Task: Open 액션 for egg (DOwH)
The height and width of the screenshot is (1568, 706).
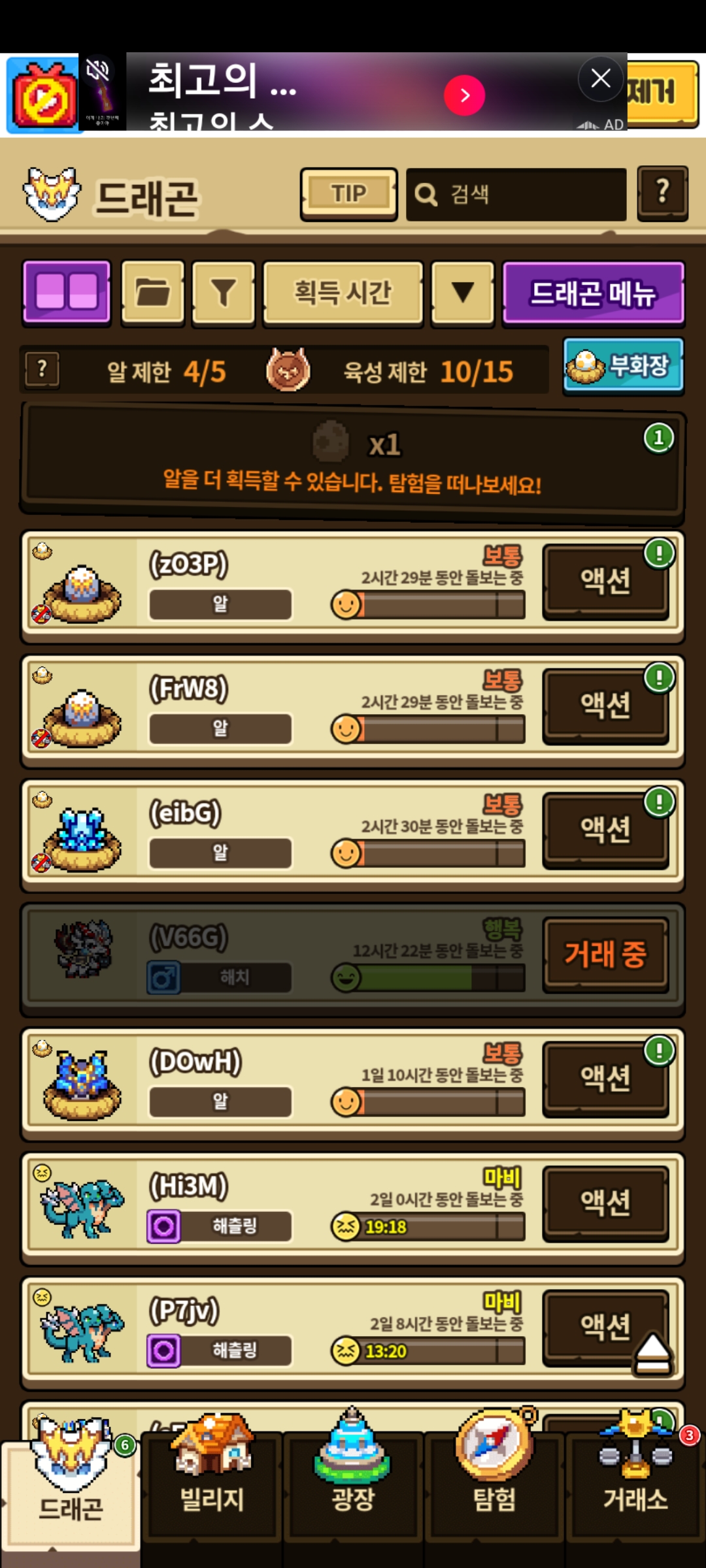Action: [x=605, y=1078]
